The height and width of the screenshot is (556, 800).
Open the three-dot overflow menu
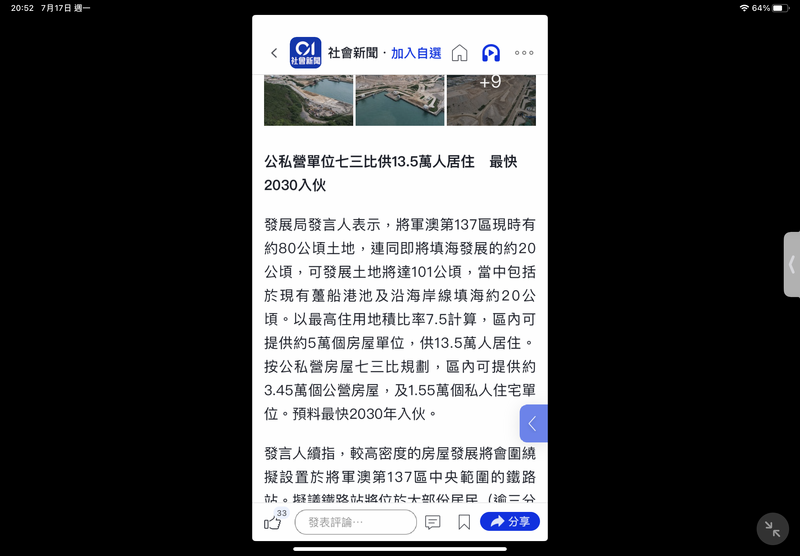(x=524, y=53)
